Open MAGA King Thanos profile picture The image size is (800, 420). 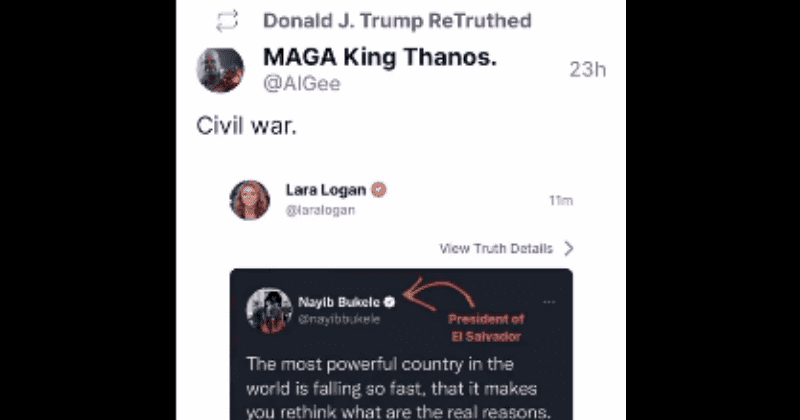click(220, 70)
